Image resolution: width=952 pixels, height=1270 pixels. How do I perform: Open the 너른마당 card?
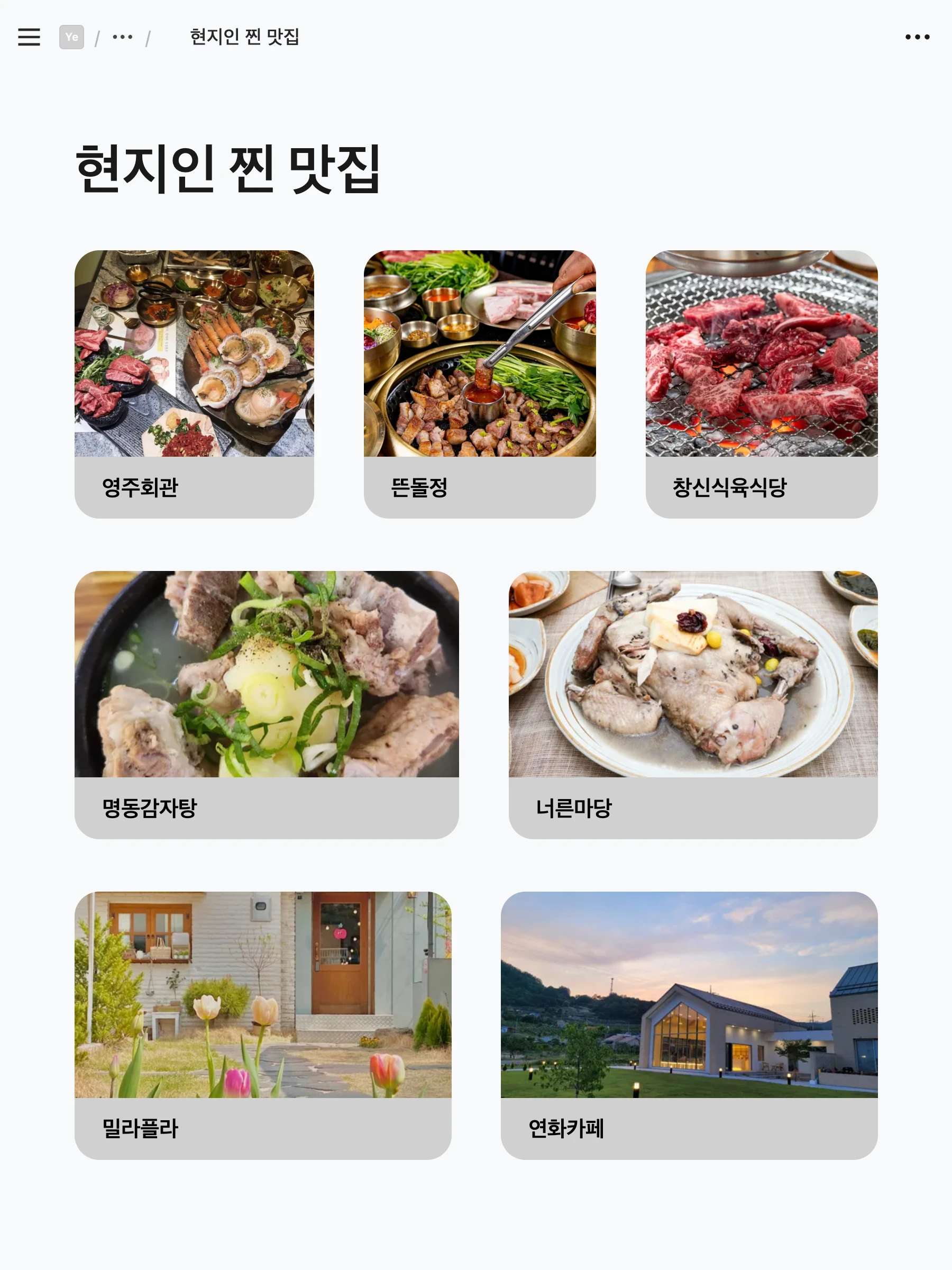point(693,704)
